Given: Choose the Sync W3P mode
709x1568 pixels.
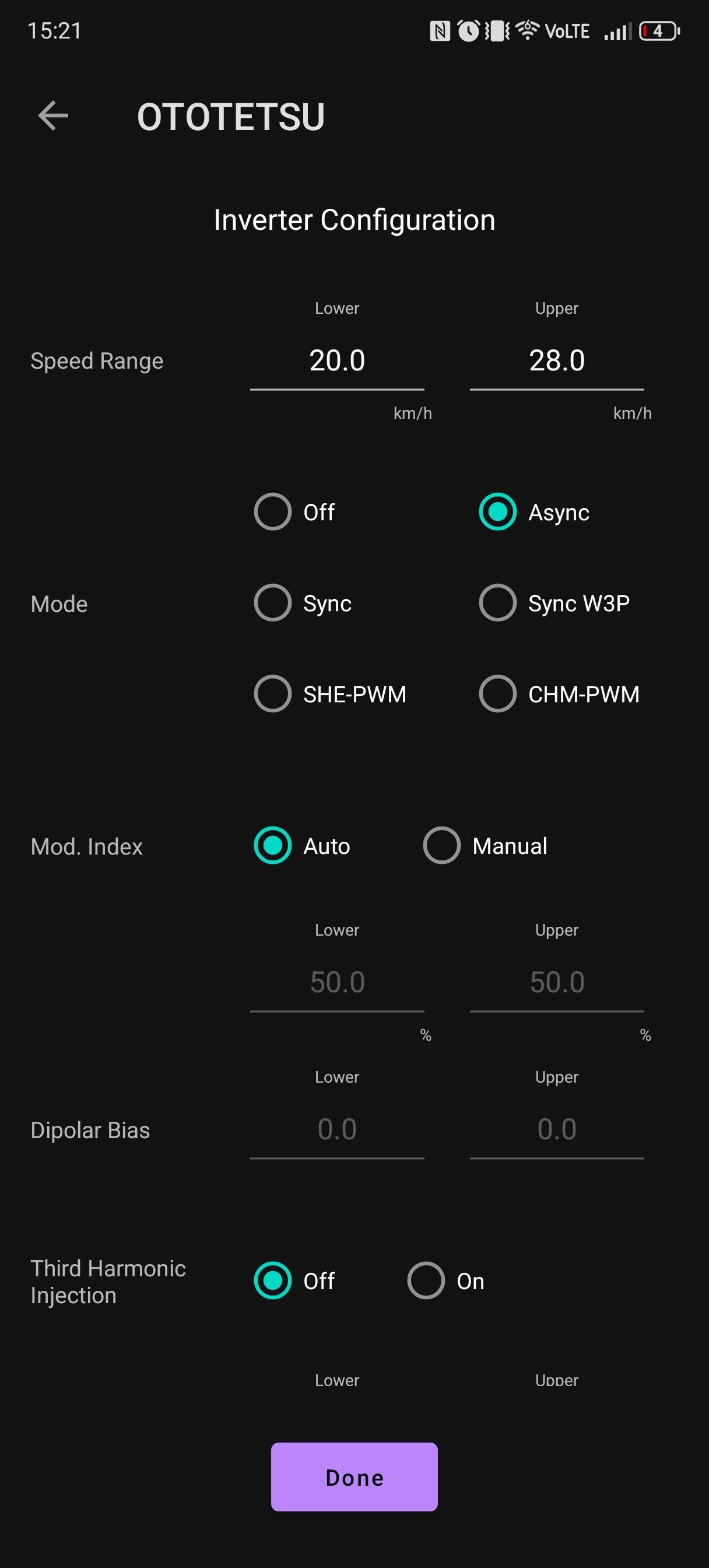Looking at the screenshot, I should click(498, 603).
